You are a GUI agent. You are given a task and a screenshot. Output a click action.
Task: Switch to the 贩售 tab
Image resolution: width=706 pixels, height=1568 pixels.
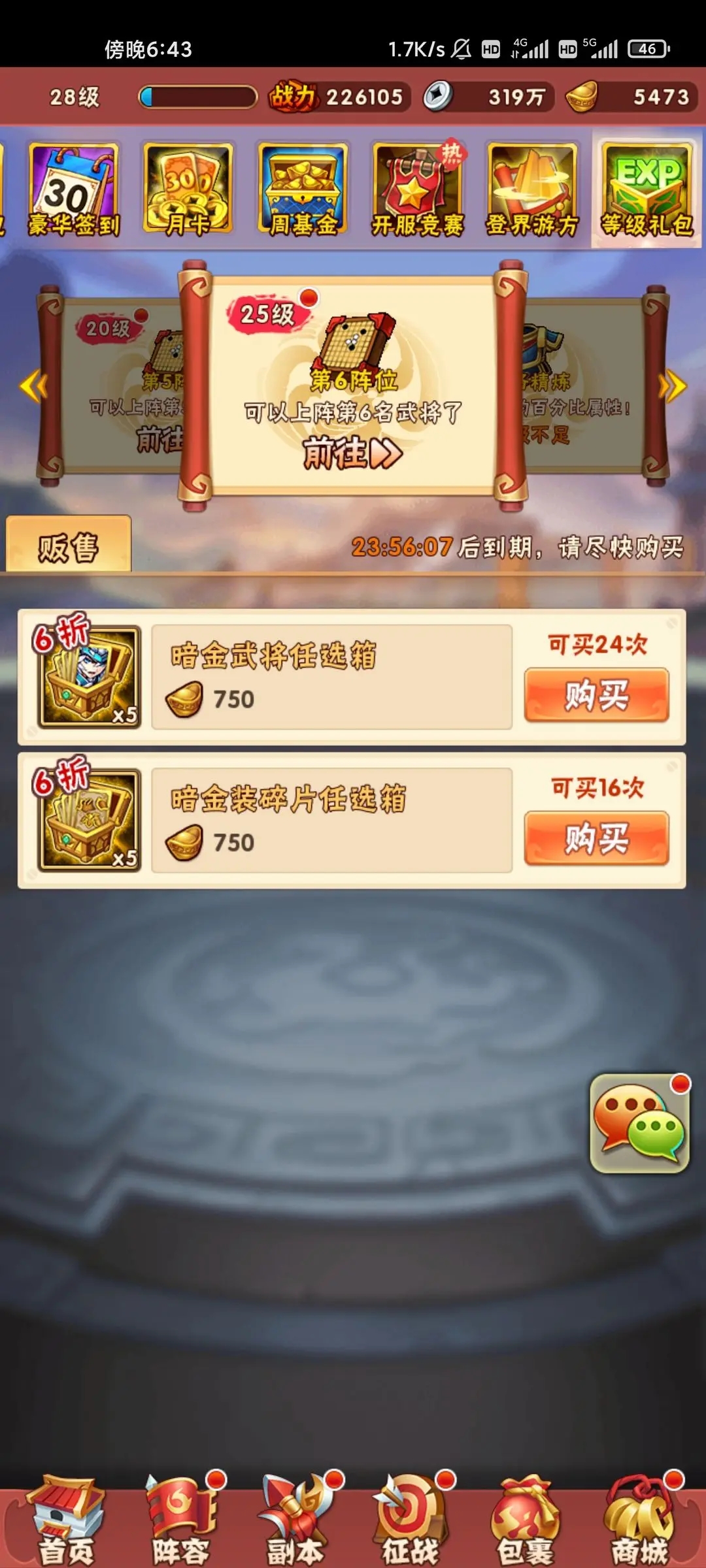[69, 546]
